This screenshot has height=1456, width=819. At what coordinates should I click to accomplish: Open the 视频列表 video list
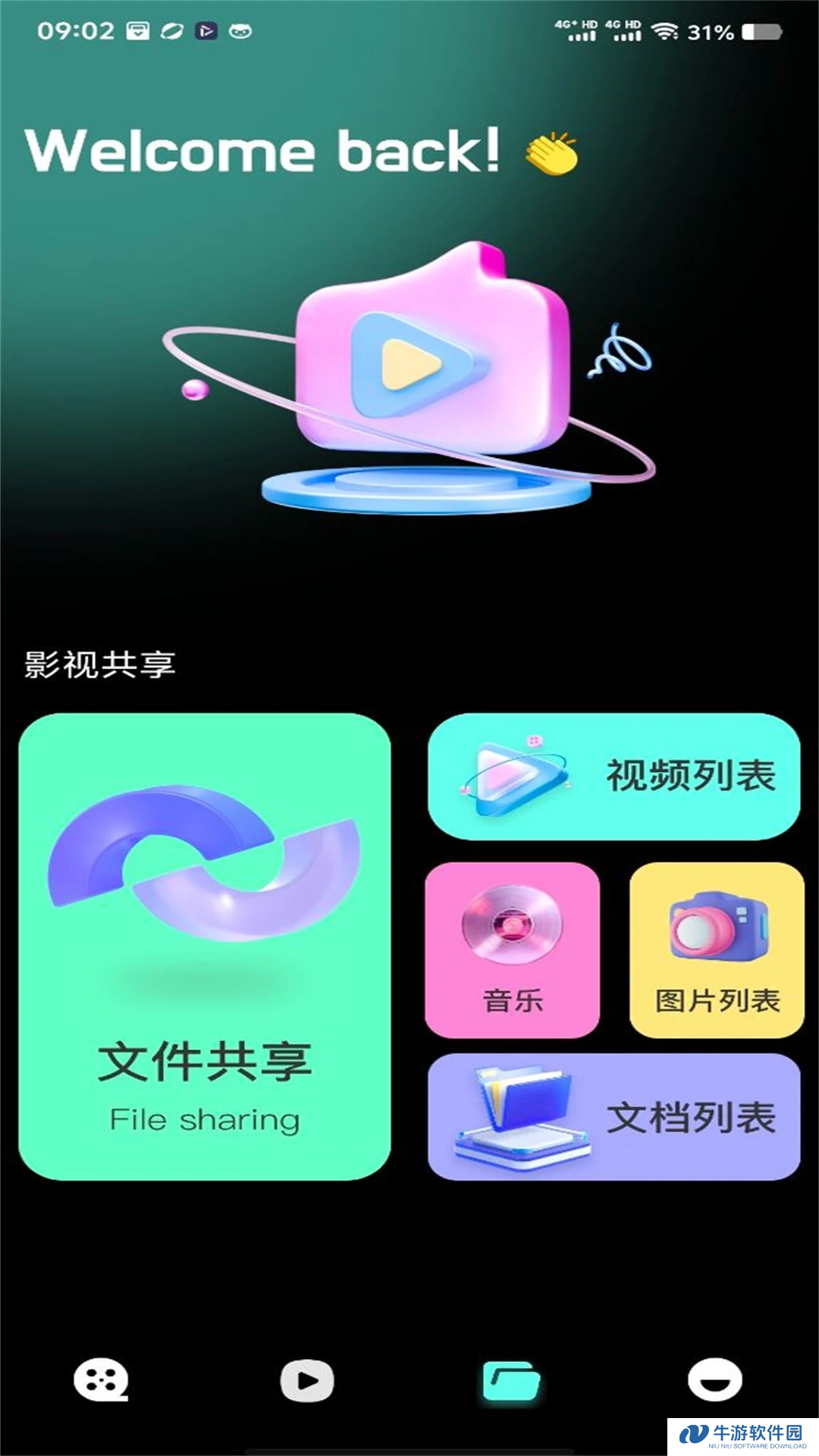[614, 776]
